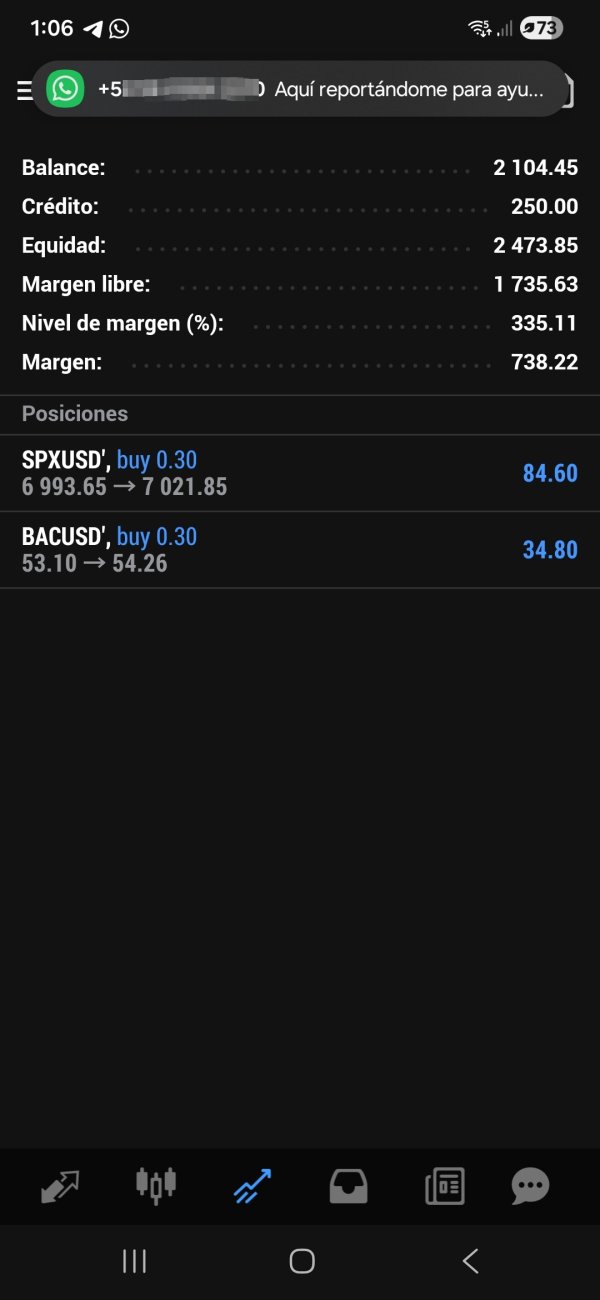The image size is (600, 1300).
Task: Select the trade tab with trend lines
Action: tap(252, 1186)
